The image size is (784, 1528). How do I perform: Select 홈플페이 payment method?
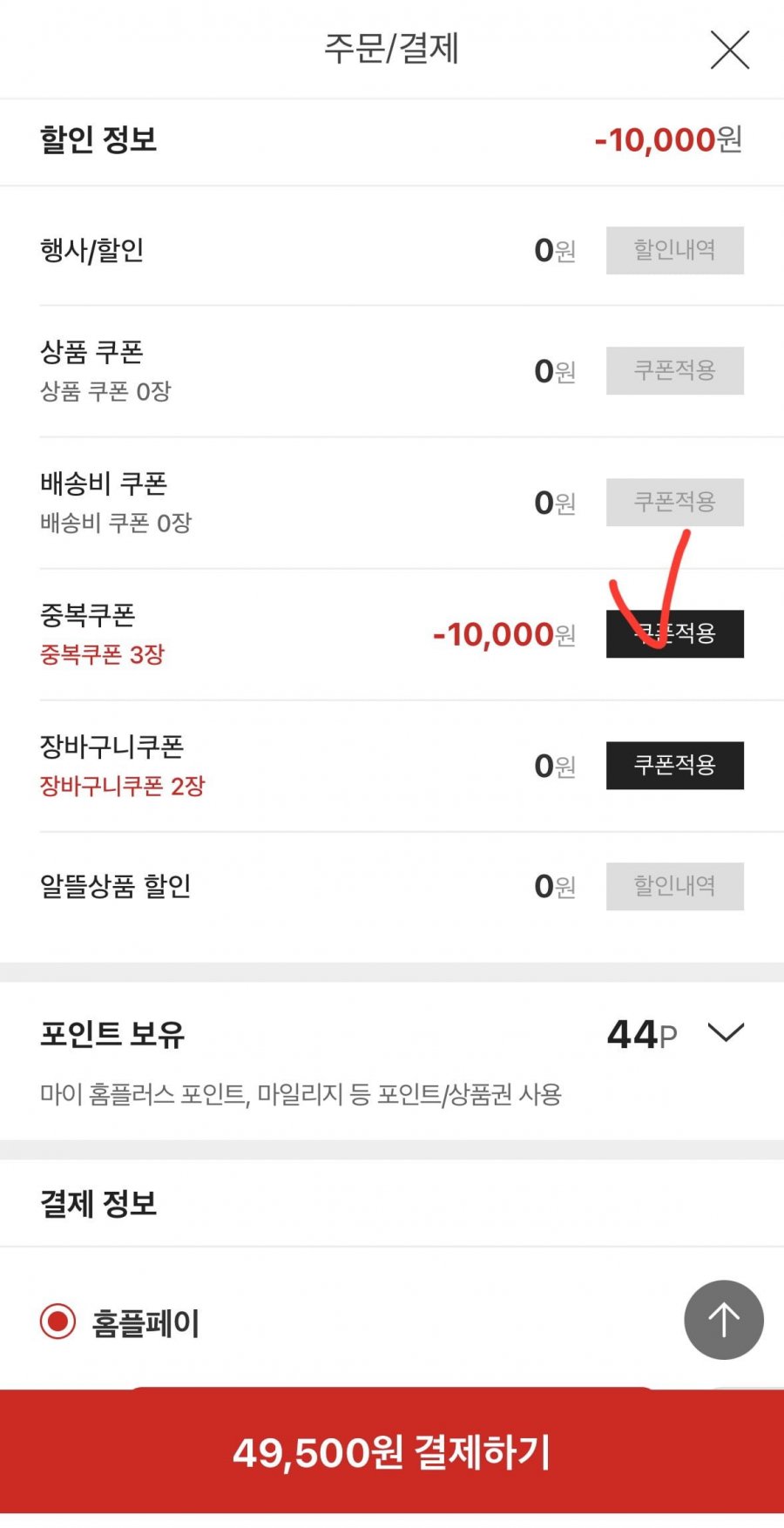point(57,1322)
